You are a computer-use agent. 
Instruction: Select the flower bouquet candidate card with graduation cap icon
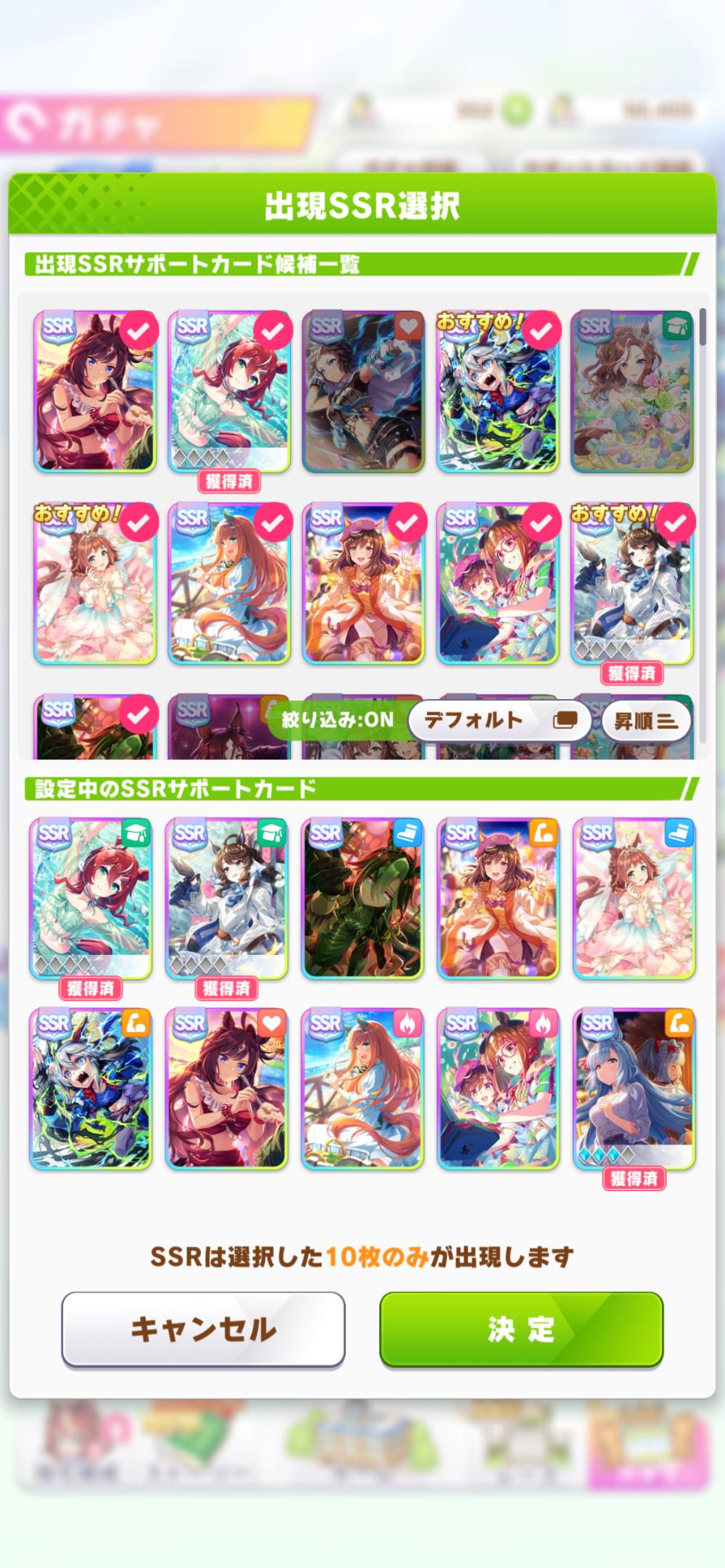tap(631, 391)
